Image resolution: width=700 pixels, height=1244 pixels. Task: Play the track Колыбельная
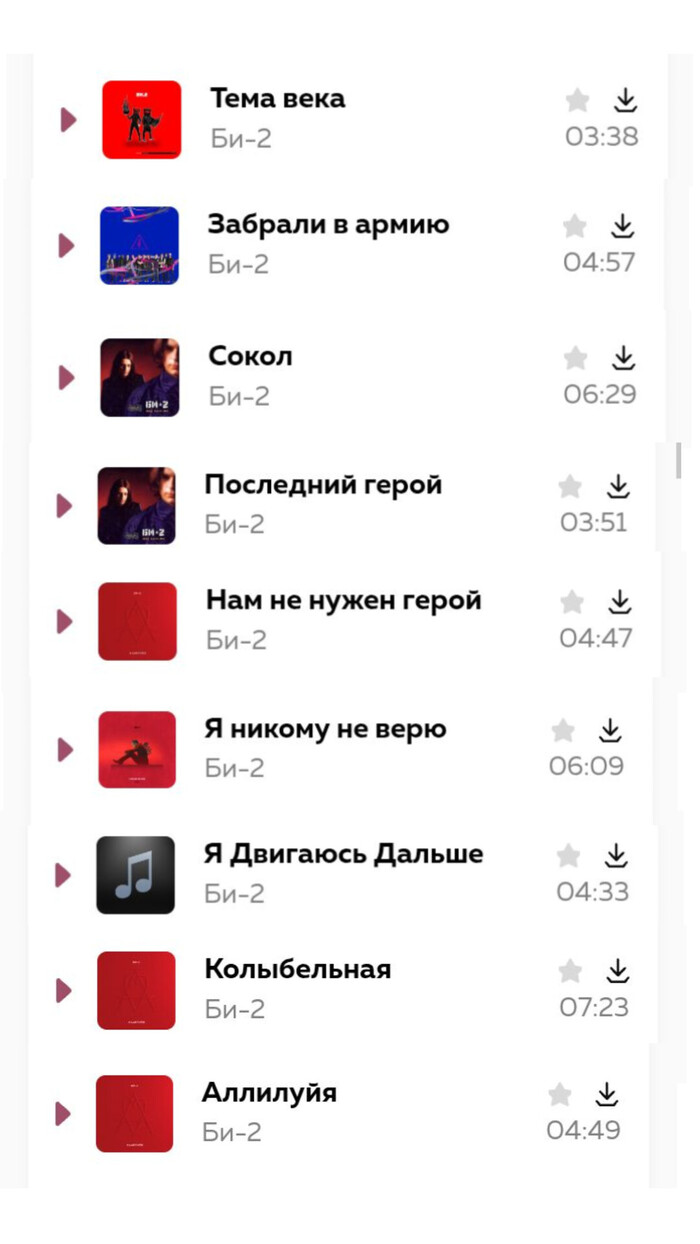pyautogui.click(x=65, y=991)
